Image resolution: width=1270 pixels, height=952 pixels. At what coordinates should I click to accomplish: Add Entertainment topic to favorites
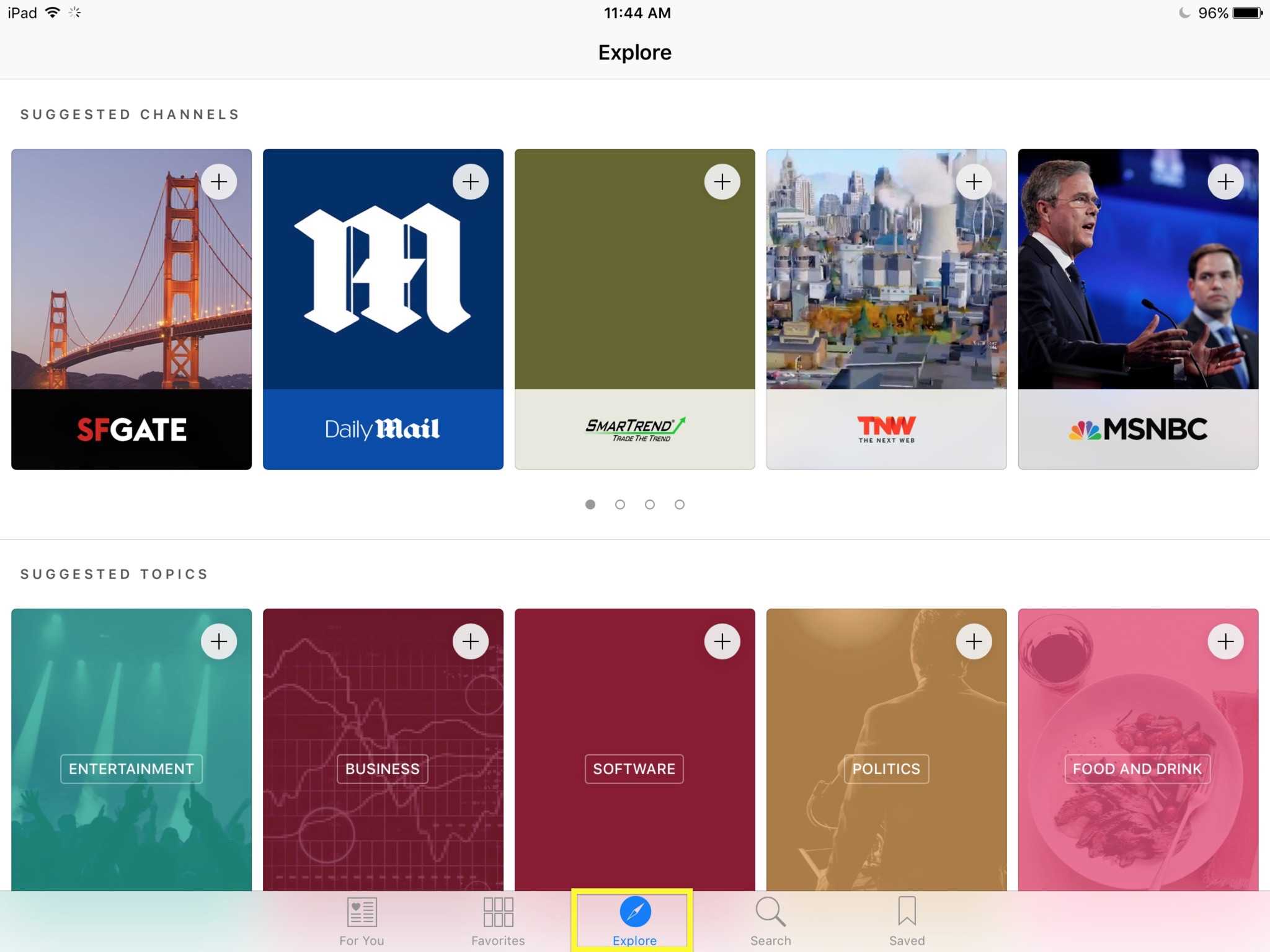[219, 641]
